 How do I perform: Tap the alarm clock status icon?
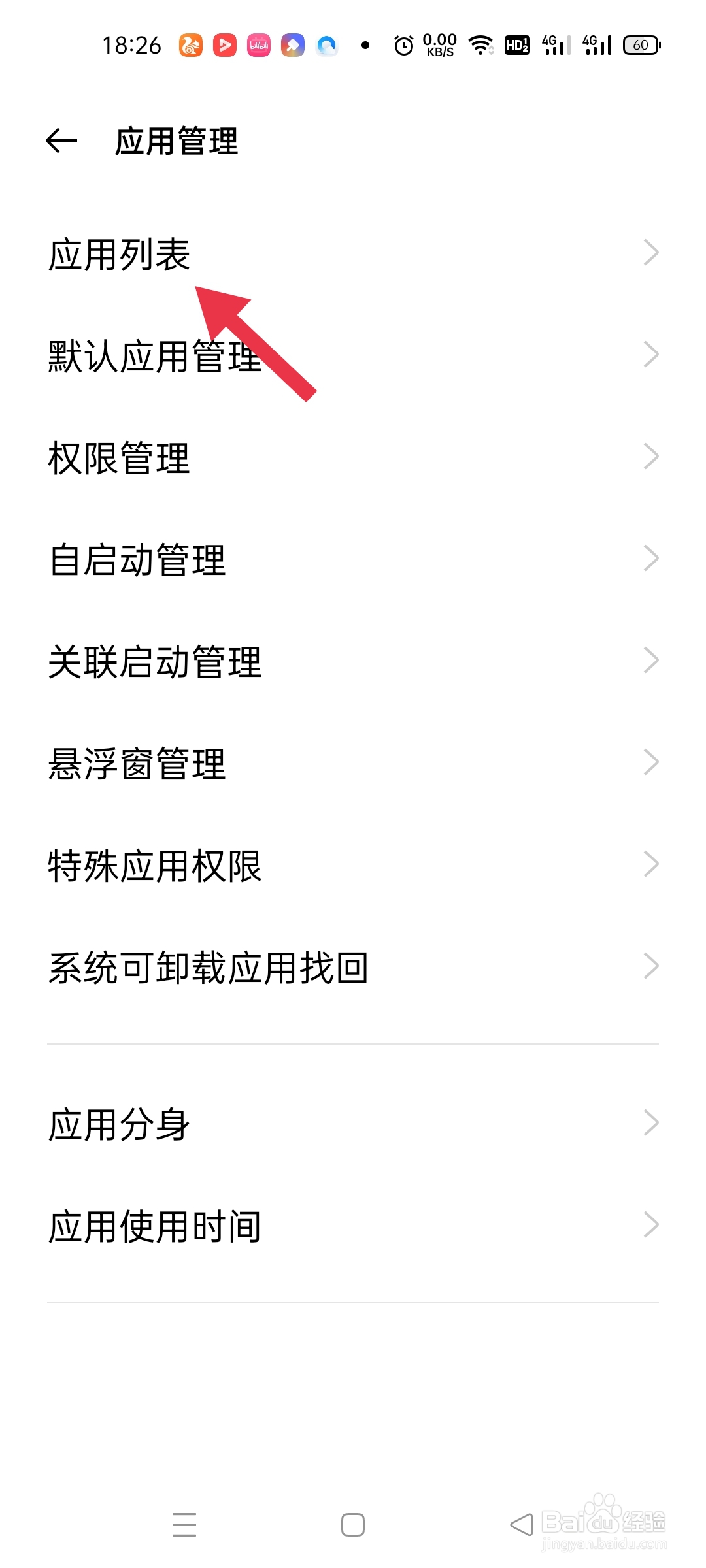403,44
